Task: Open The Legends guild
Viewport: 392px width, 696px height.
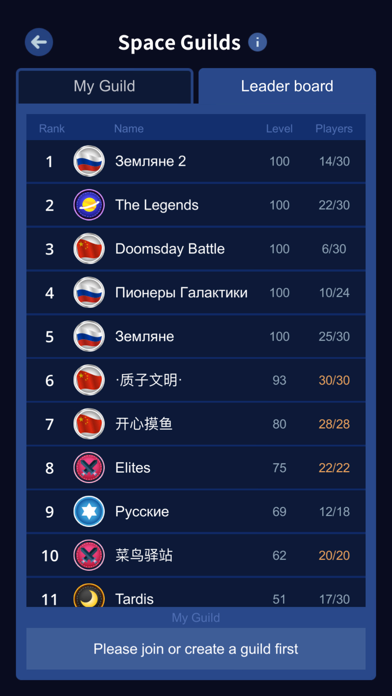Action: point(196,205)
